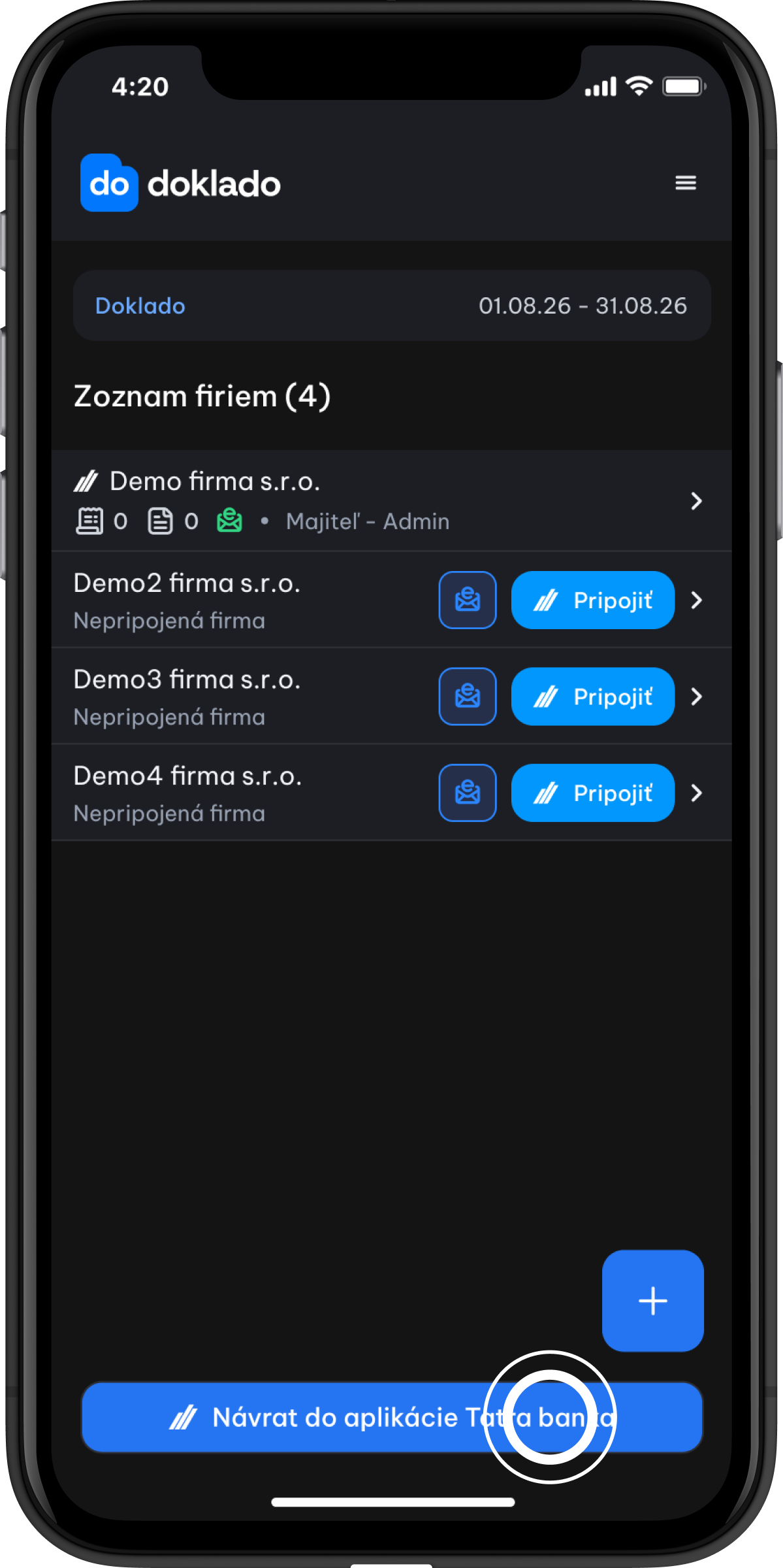Viewport: 783px width, 1568px height.
Task: Connect Demo4 firma via Pripojiť button
Action: pos(592,792)
